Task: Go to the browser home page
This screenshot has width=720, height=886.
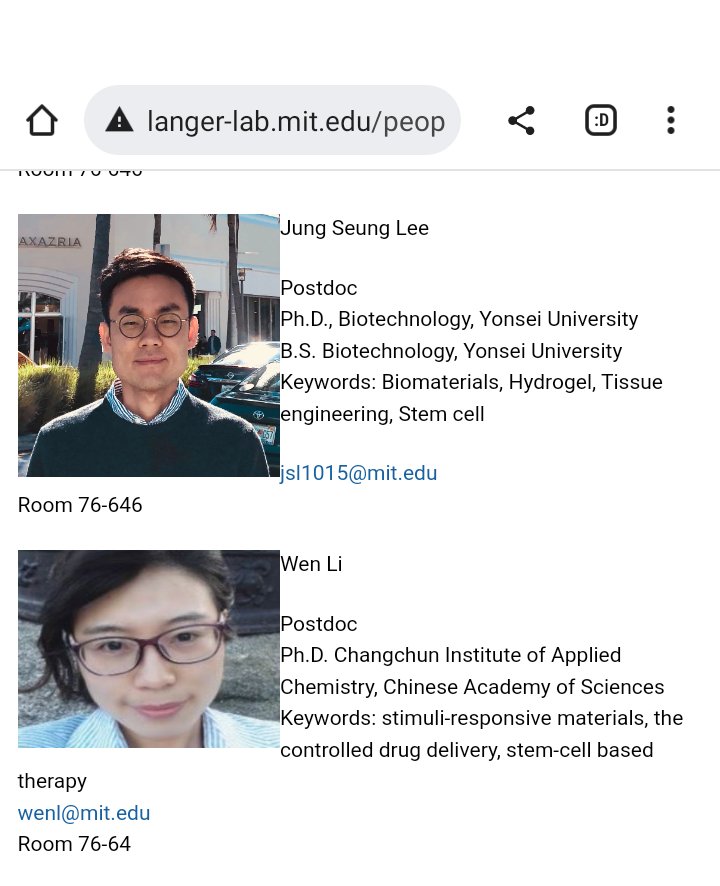Action: pyautogui.click(x=42, y=121)
